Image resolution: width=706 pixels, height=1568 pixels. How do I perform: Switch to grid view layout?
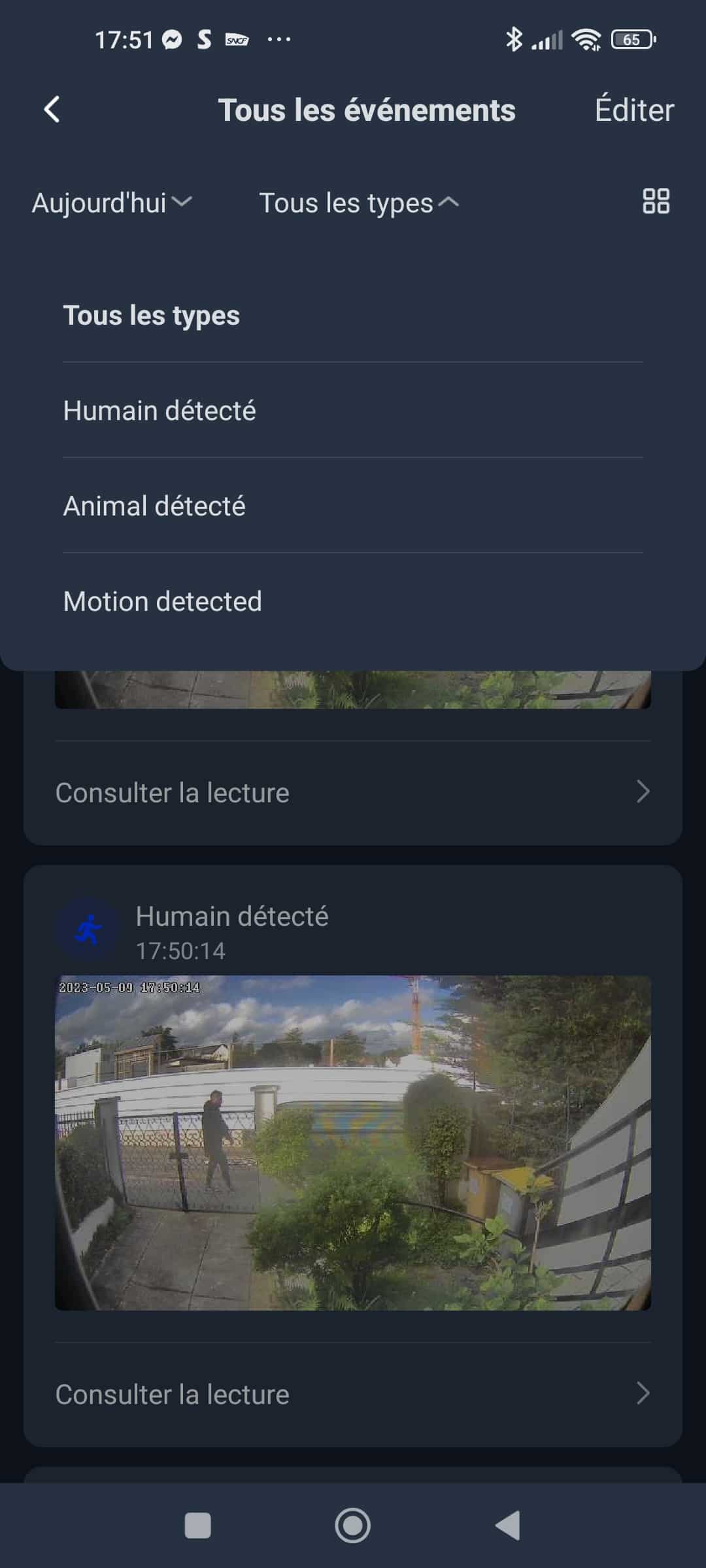(x=656, y=201)
